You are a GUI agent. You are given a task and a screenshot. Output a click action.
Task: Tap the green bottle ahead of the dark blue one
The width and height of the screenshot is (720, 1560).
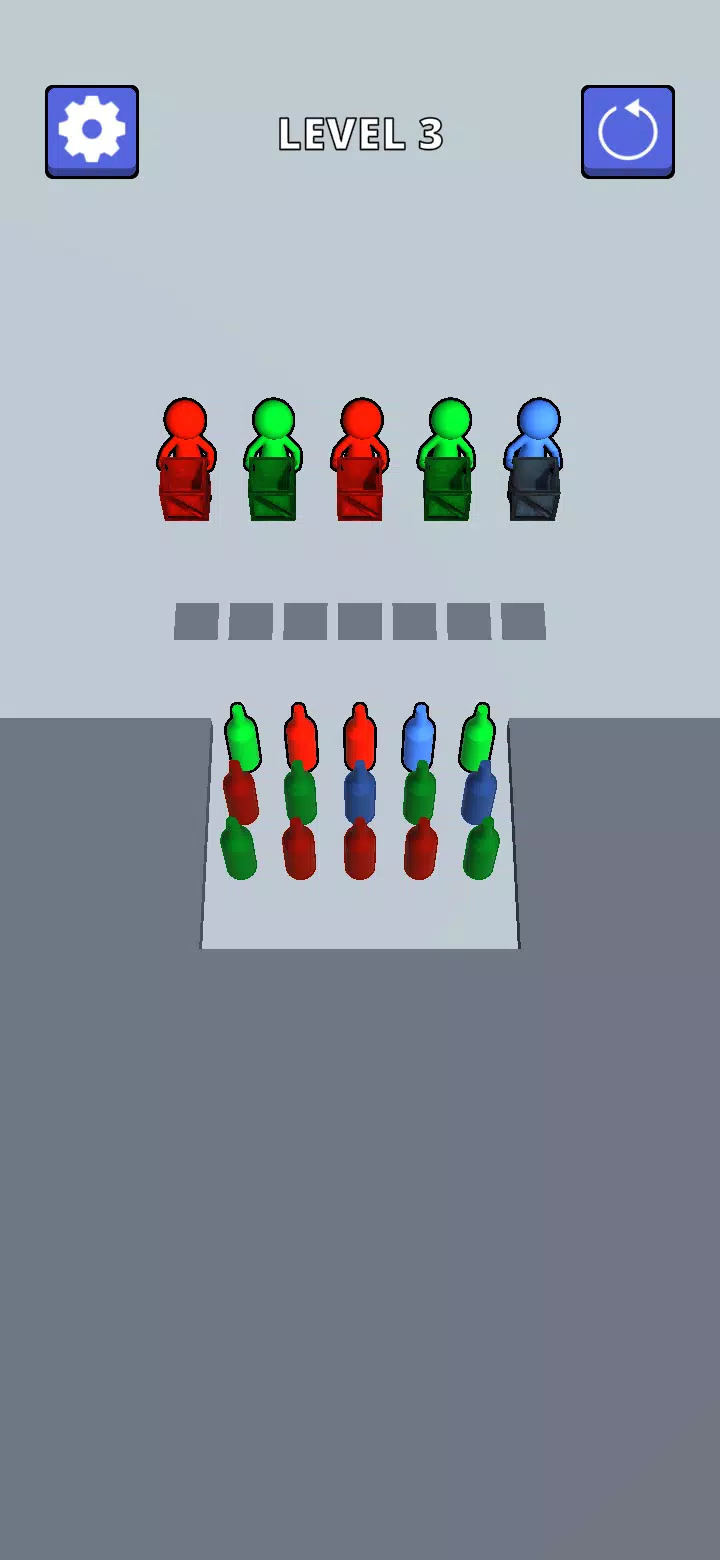tap(477, 738)
